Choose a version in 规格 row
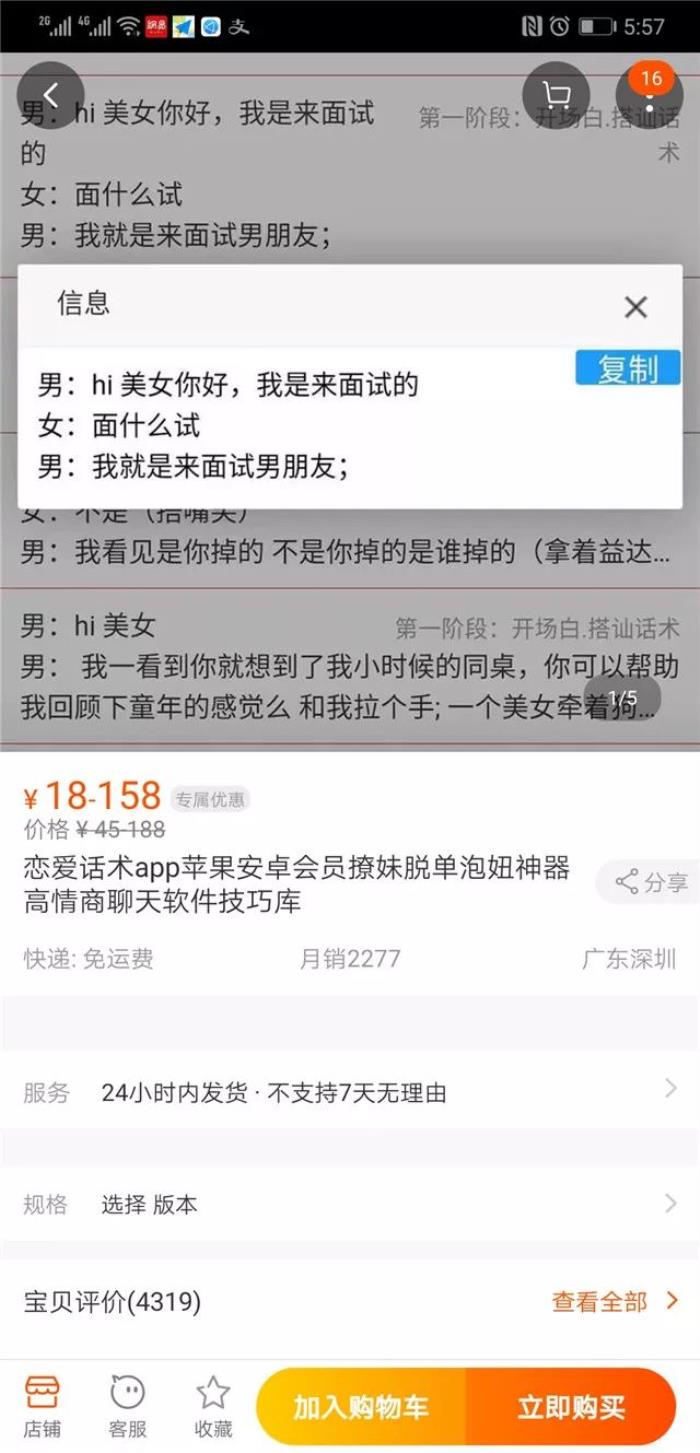This screenshot has width=700, height=1453. click(x=350, y=1204)
